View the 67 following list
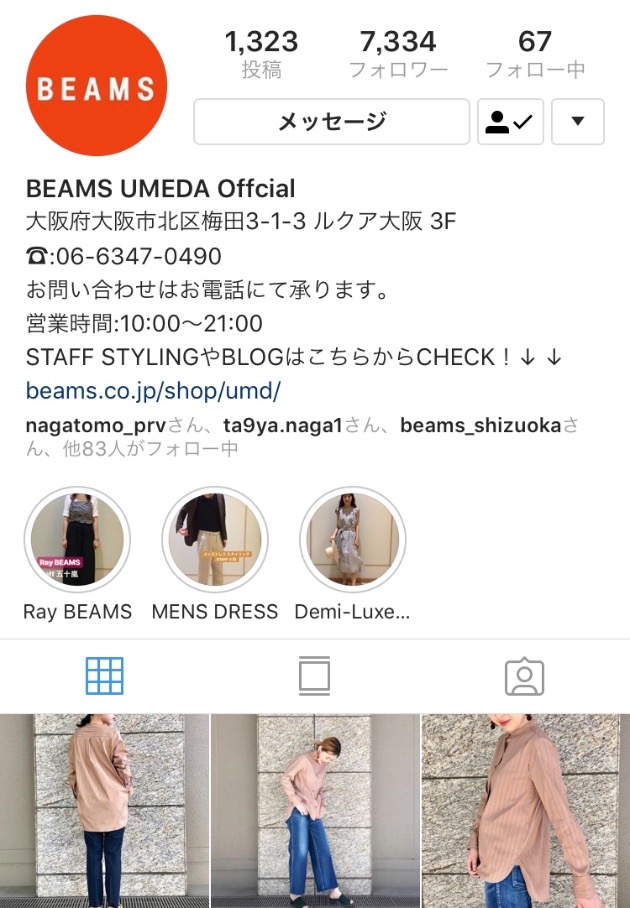The width and height of the screenshot is (630, 908). point(535,54)
